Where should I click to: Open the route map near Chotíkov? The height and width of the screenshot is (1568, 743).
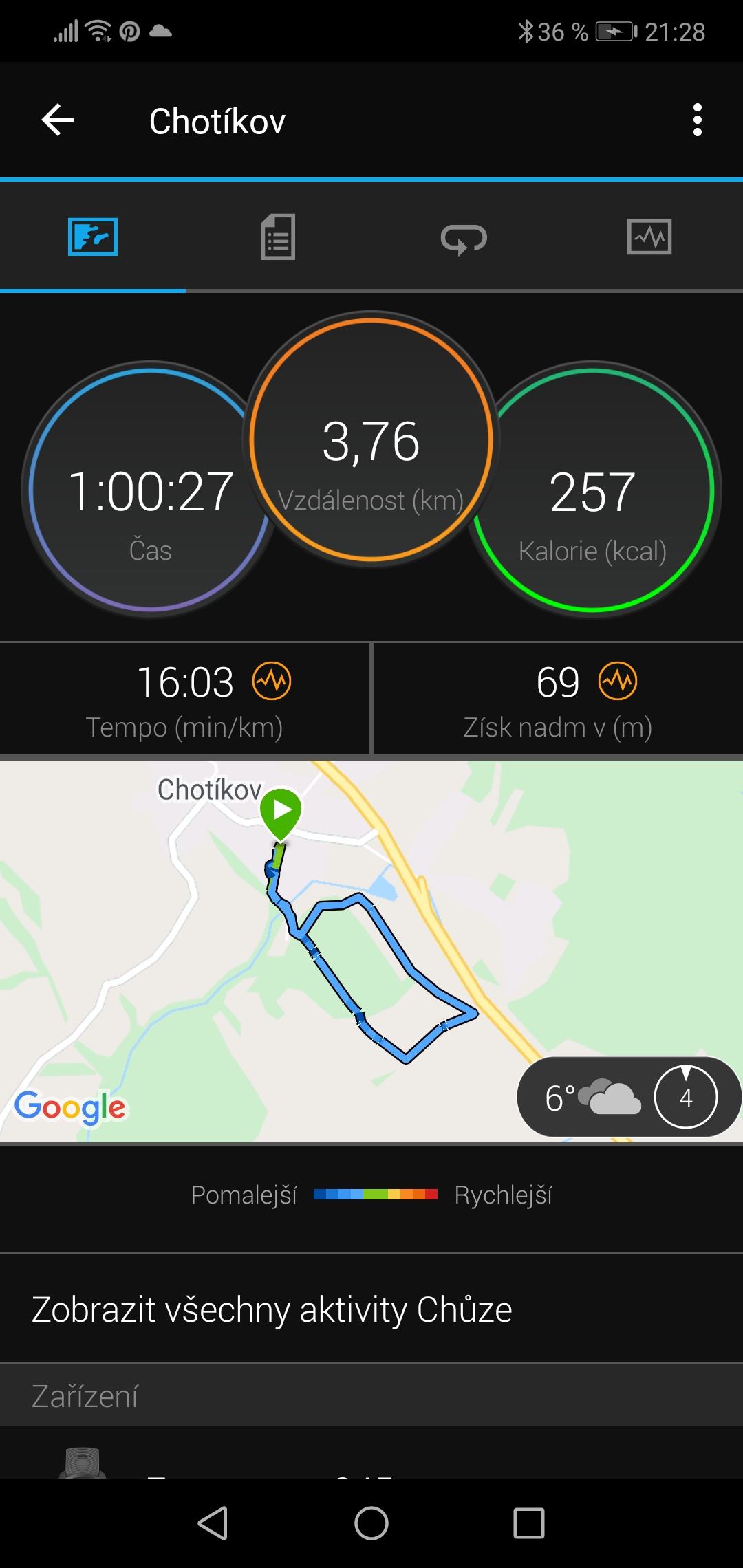[x=371, y=952]
